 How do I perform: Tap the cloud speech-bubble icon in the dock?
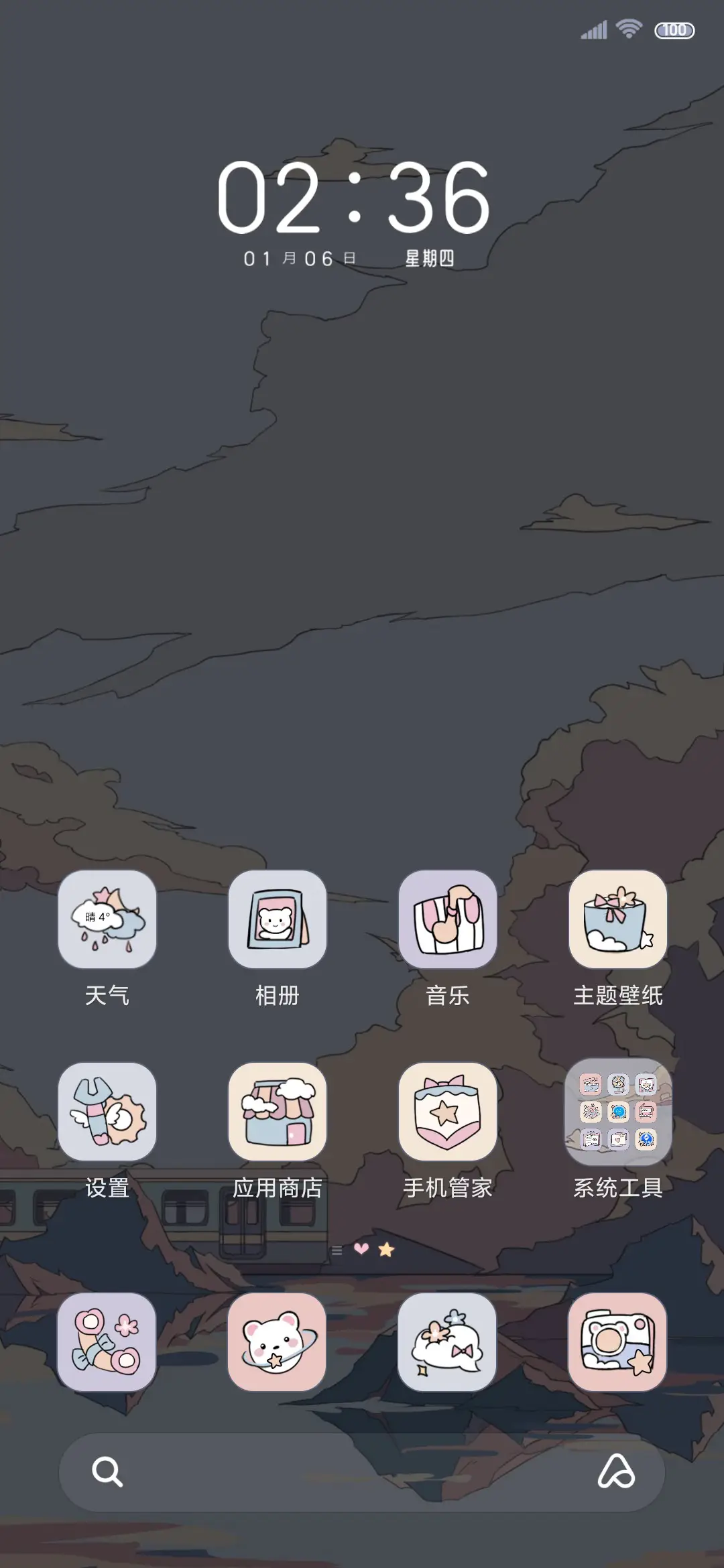448,1344
